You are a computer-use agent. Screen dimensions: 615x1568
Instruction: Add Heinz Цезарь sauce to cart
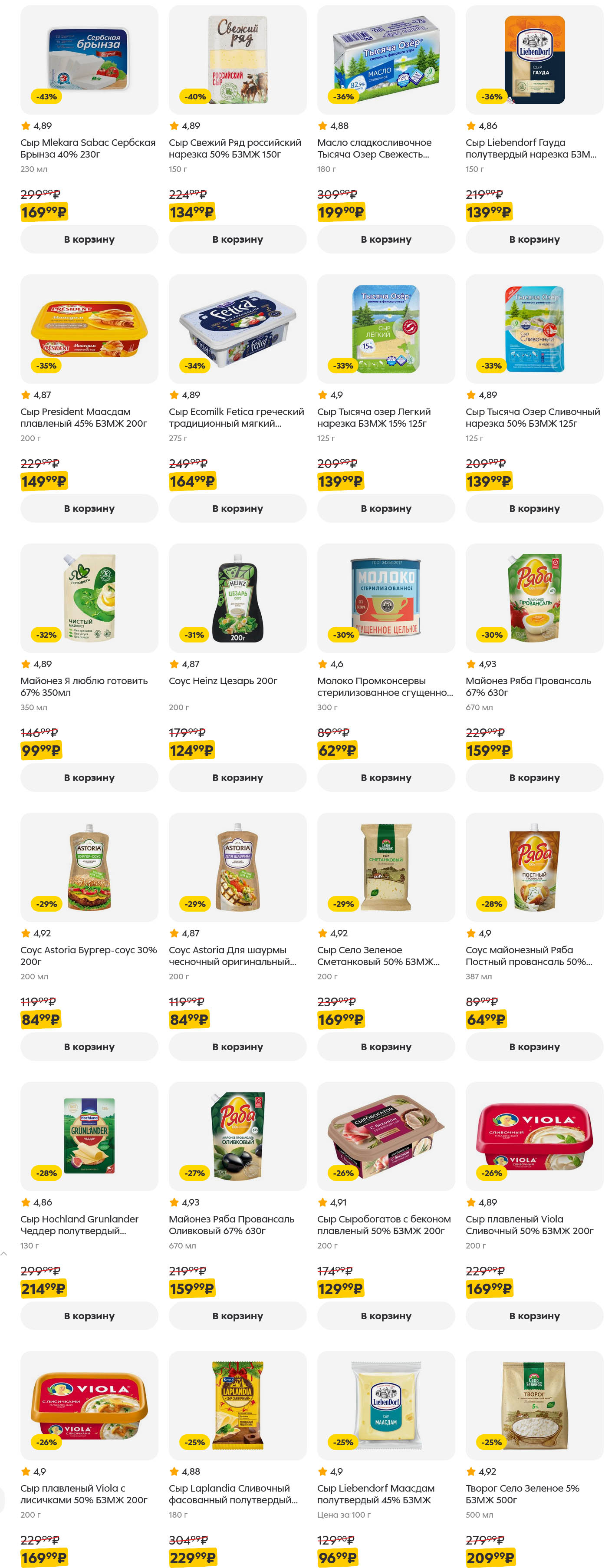pos(237,777)
